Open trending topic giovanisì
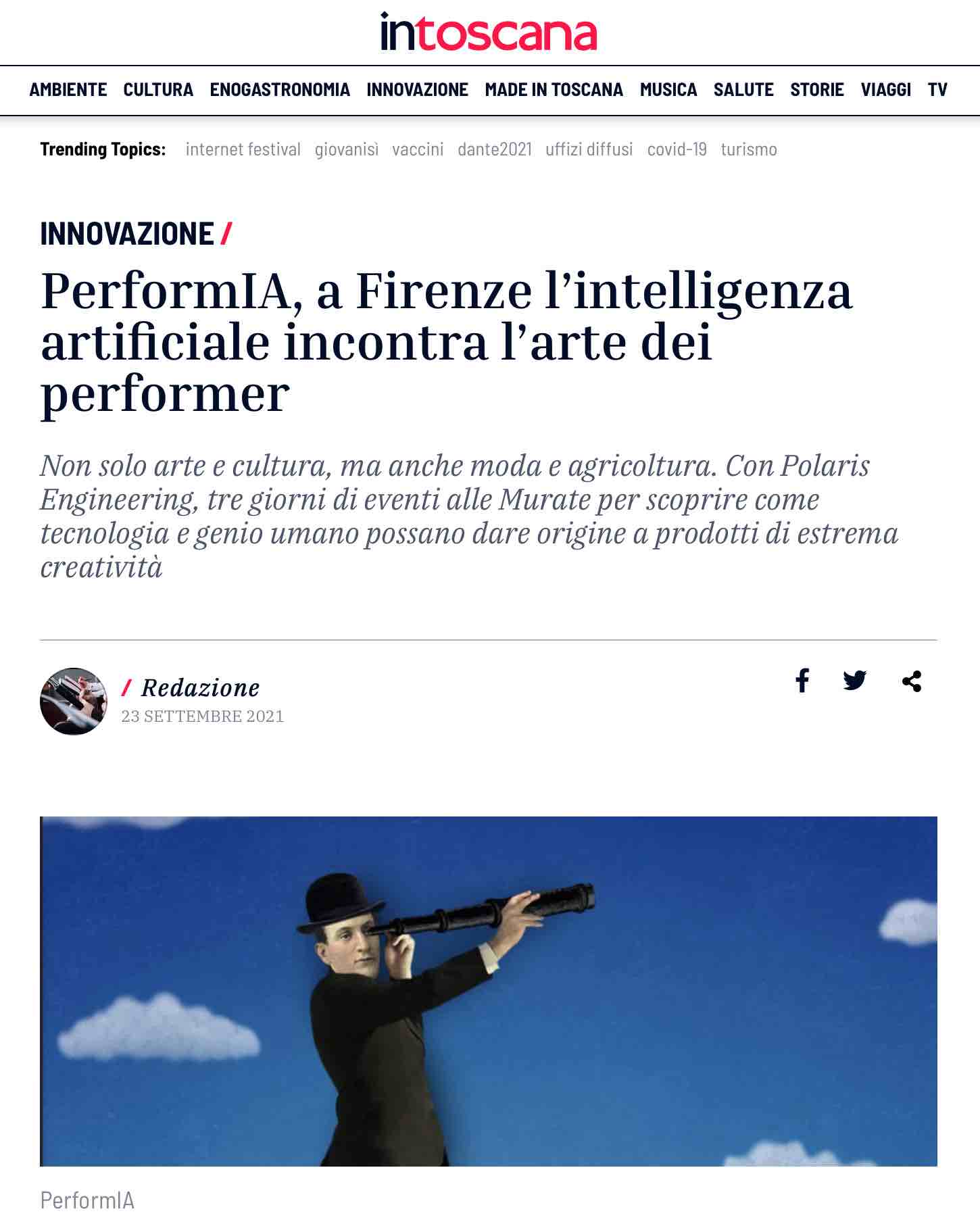 click(346, 149)
